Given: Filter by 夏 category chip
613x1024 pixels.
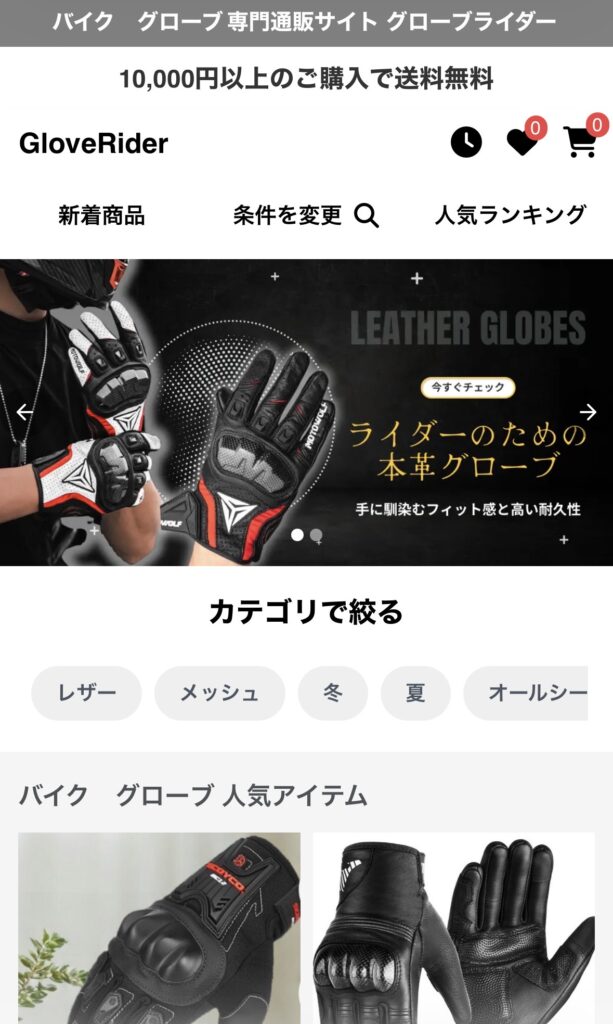Looking at the screenshot, I should 415,693.
